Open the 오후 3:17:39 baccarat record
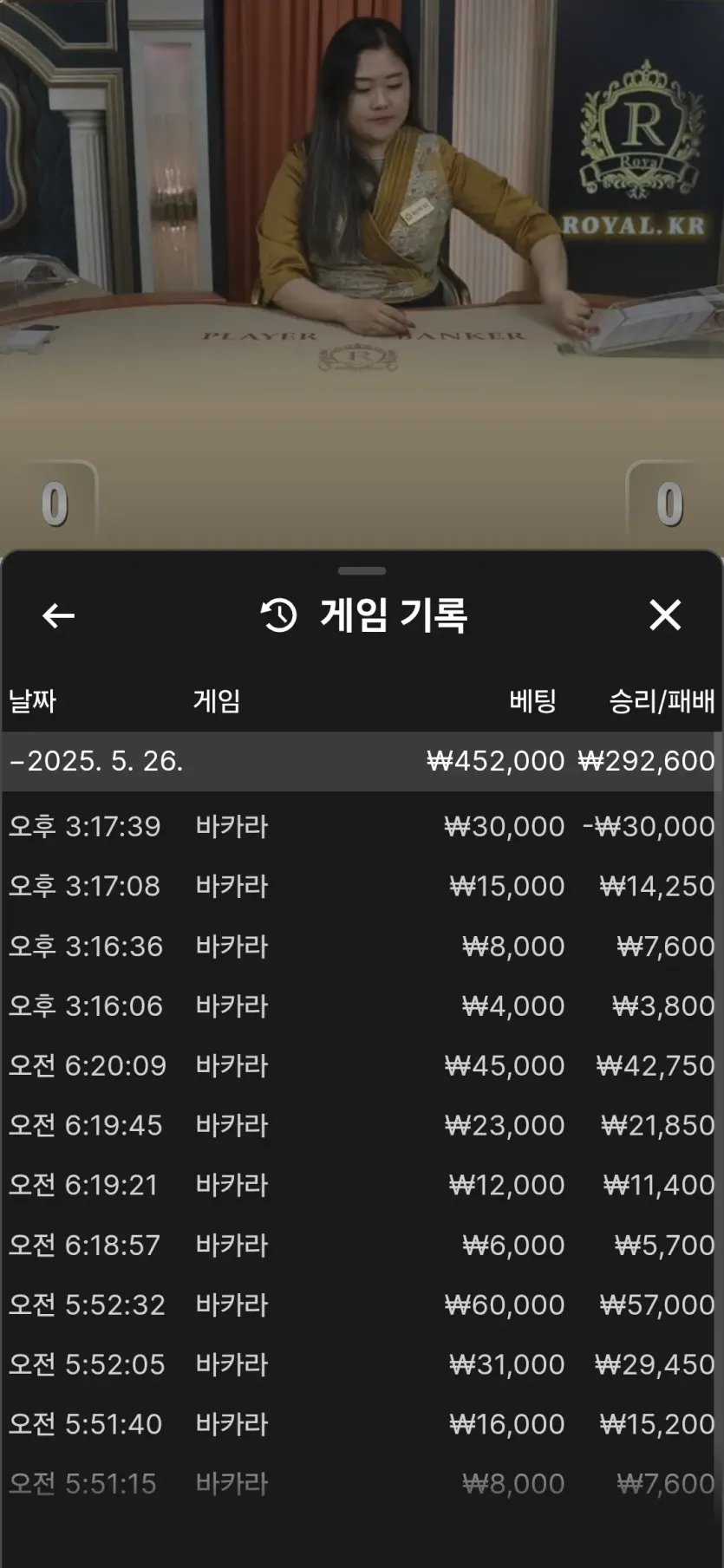 pyautogui.click(x=362, y=826)
